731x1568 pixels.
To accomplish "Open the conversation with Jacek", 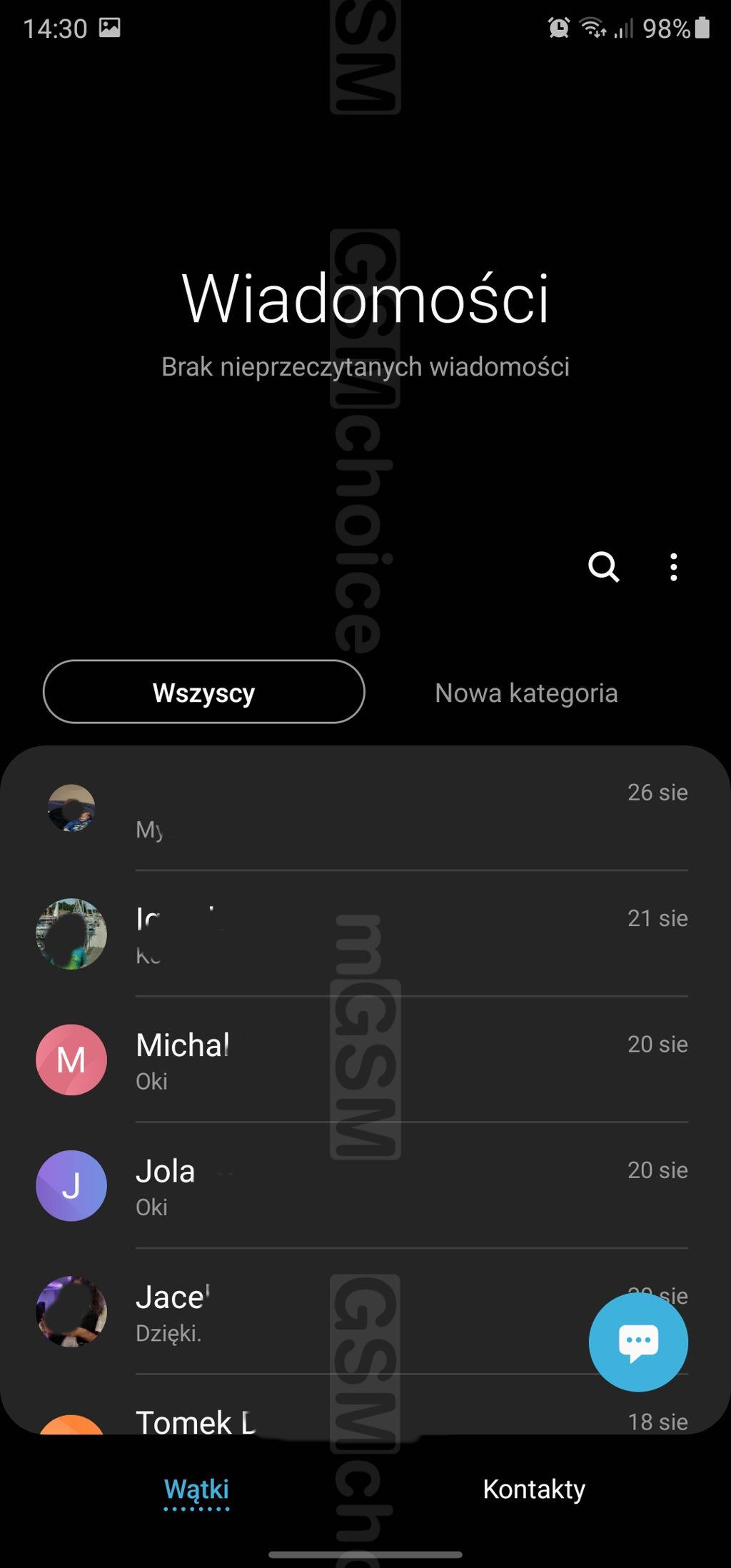I will 300,1311.
